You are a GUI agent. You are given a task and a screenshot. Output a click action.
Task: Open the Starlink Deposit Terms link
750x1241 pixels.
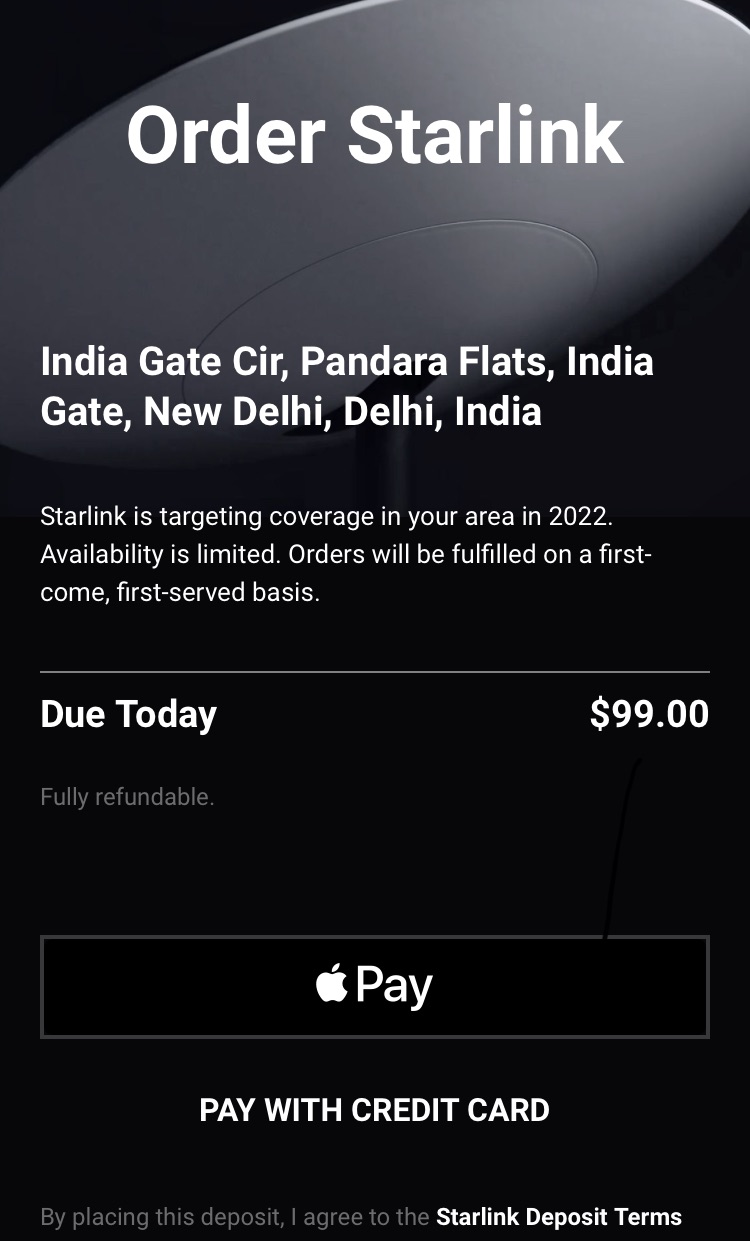pos(558,1217)
